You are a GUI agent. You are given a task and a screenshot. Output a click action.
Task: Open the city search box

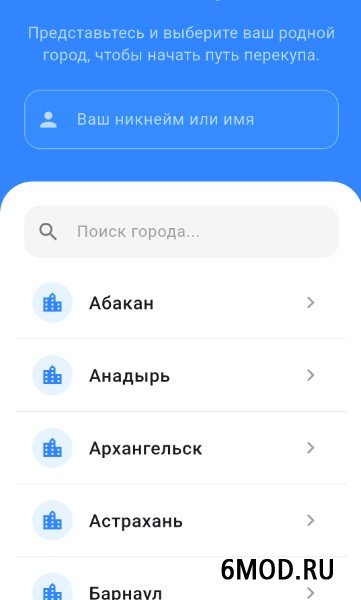coord(181,232)
